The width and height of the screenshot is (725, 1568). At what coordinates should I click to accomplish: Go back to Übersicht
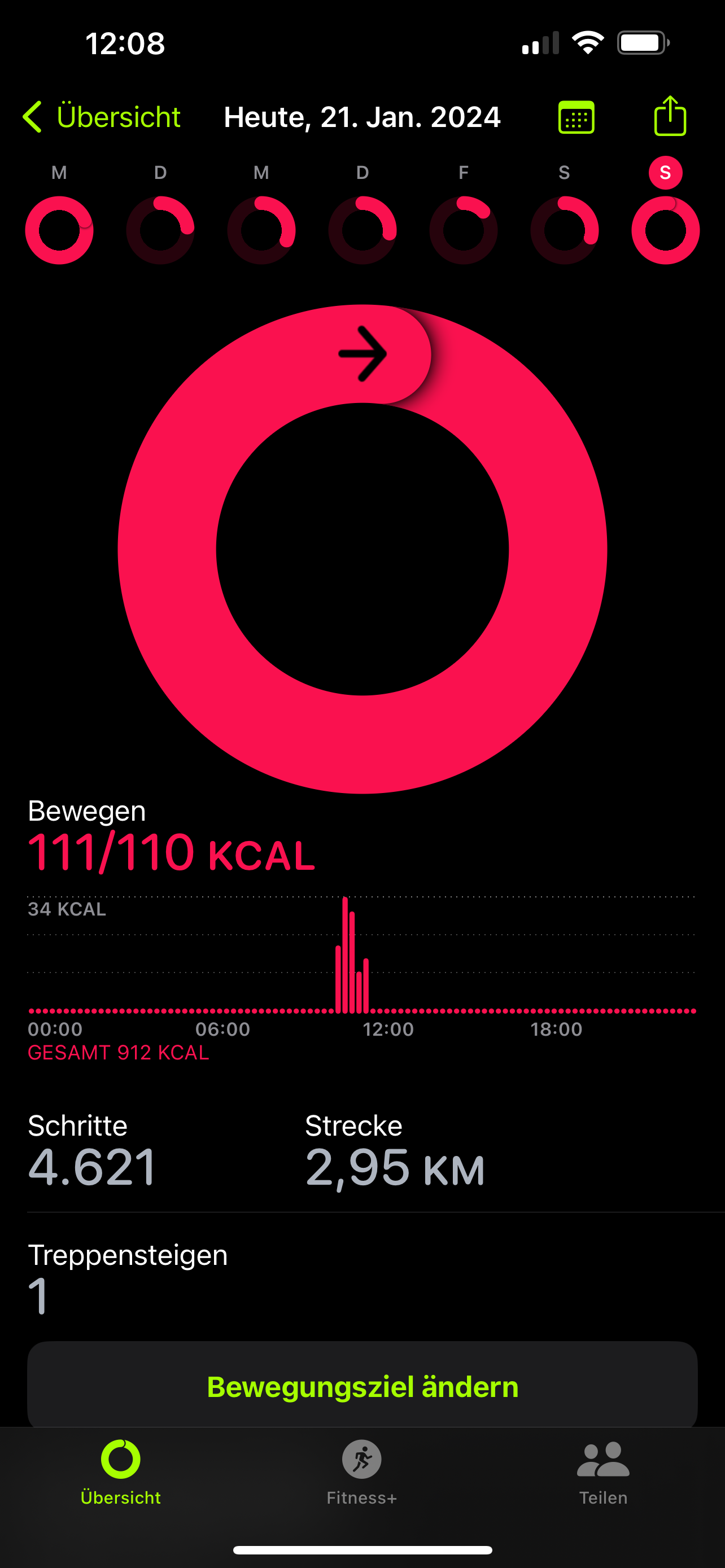[x=102, y=117]
